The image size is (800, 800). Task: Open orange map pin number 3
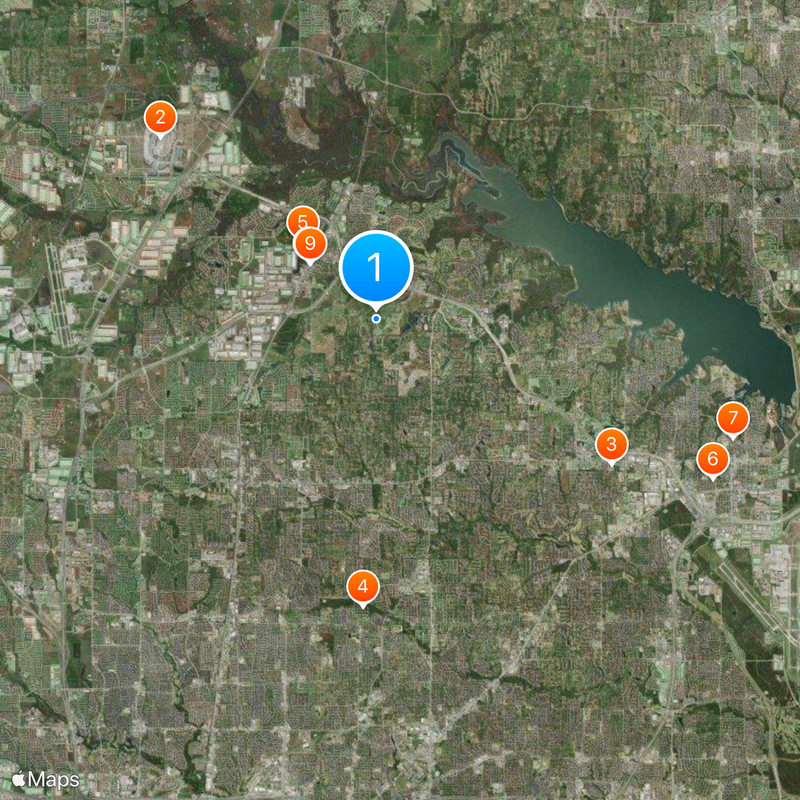click(x=611, y=444)
